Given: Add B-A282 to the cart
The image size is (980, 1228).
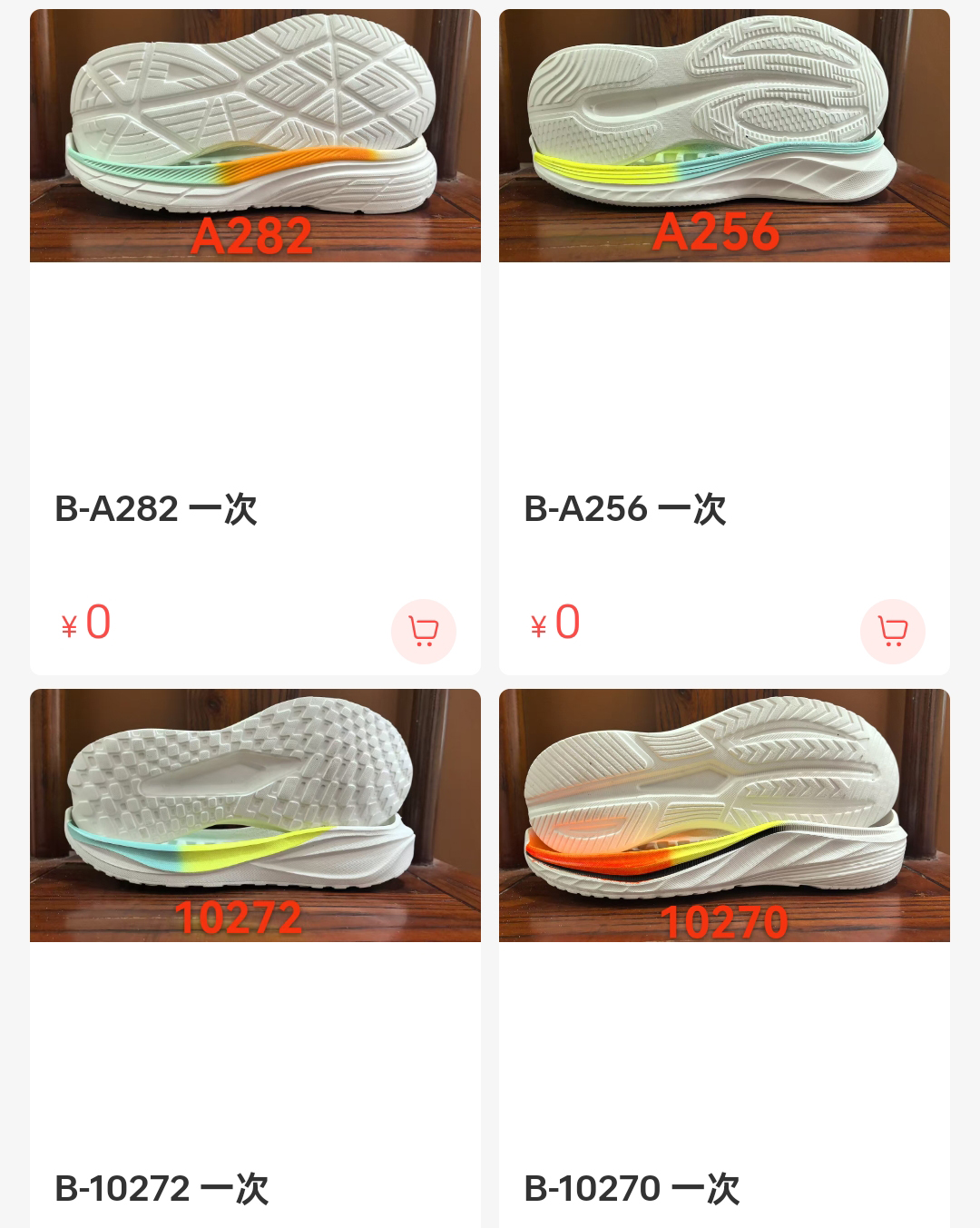Looking at the screenshot, I should point(423,631).
